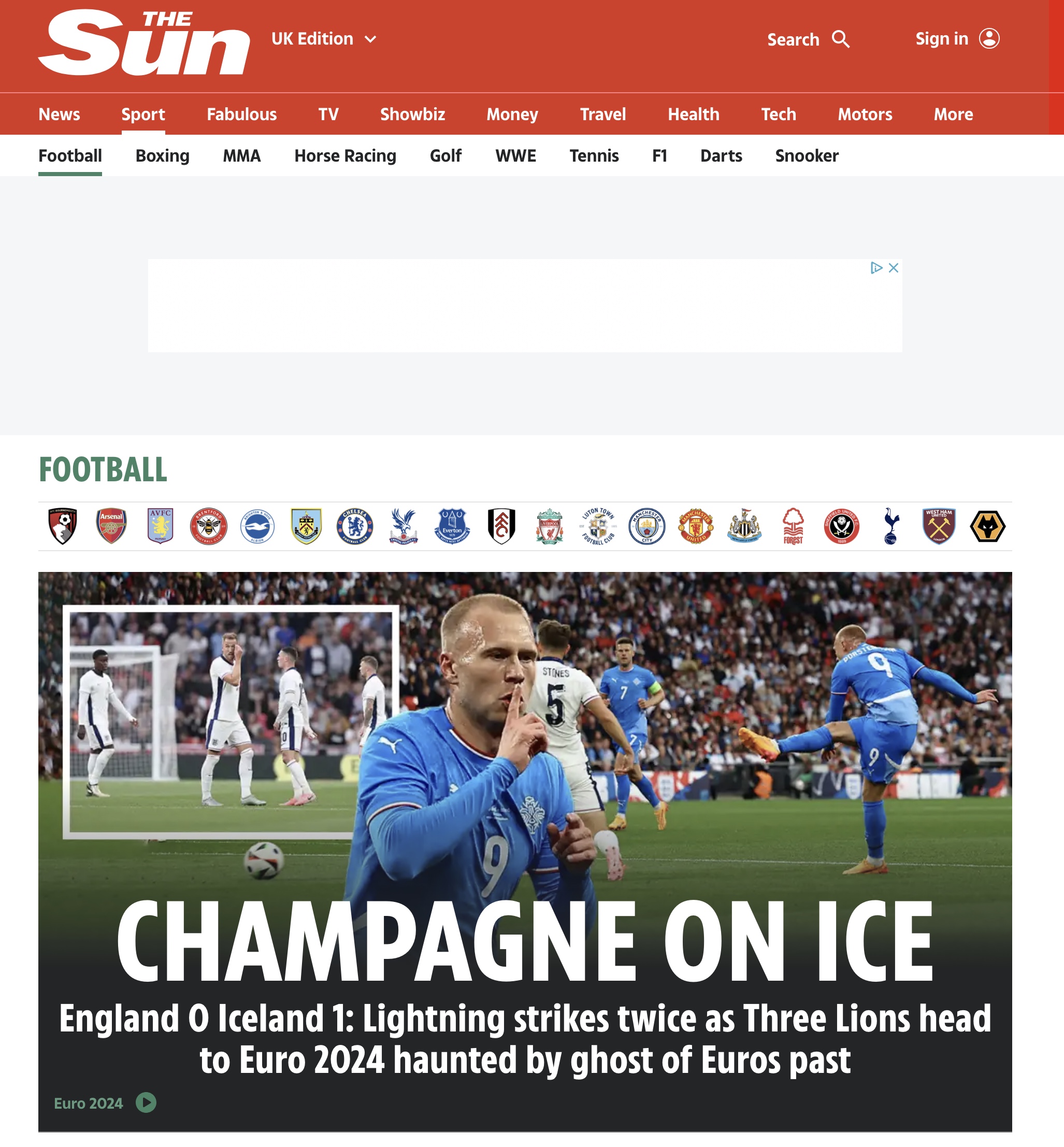This screenshot has height=1147, width=1064.
Task: Go to The Sun homepage logo
Action: click(x=144, y=43)
